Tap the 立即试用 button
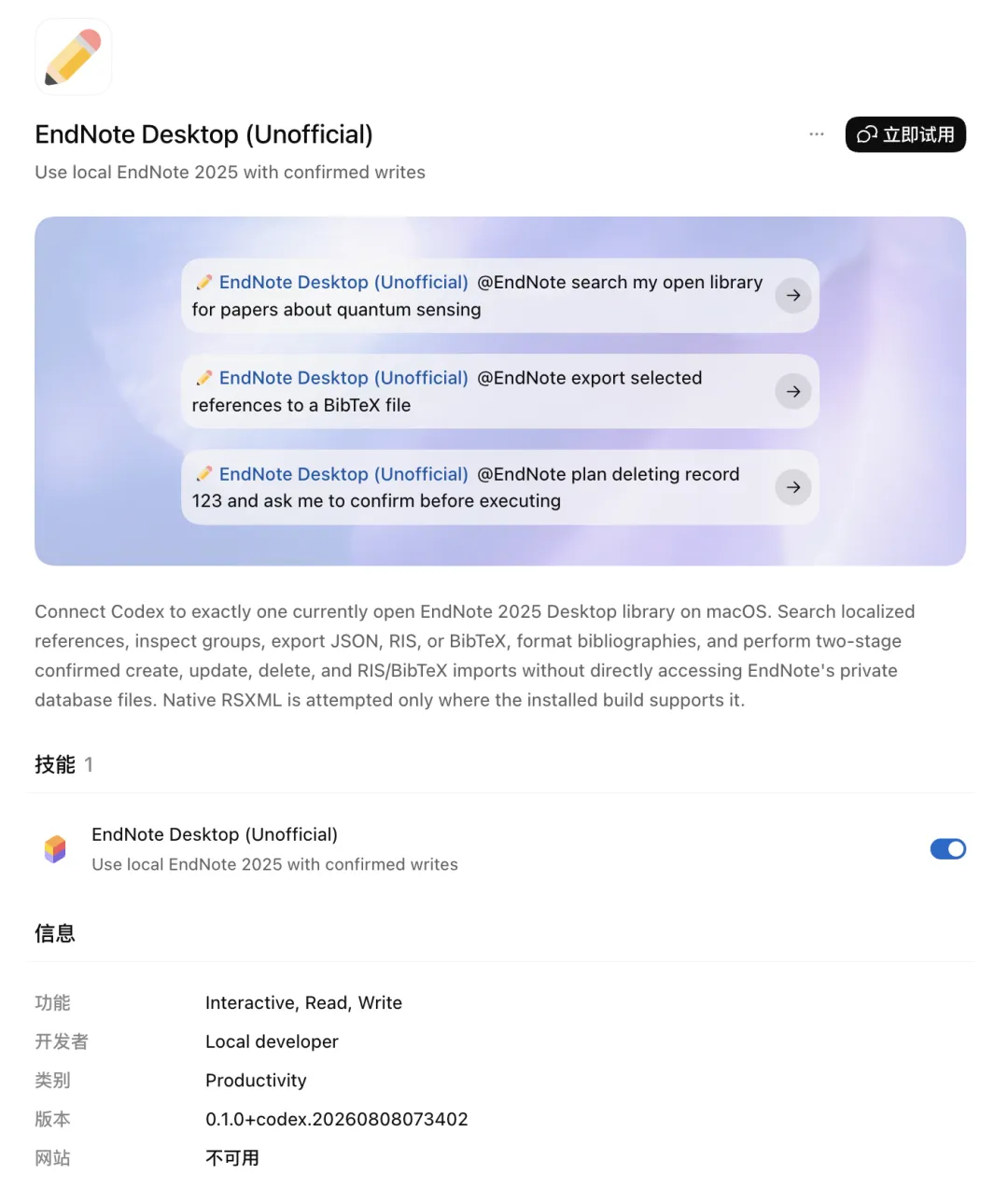Viewport: 1008px width, 1188px height. click(905, 134)
